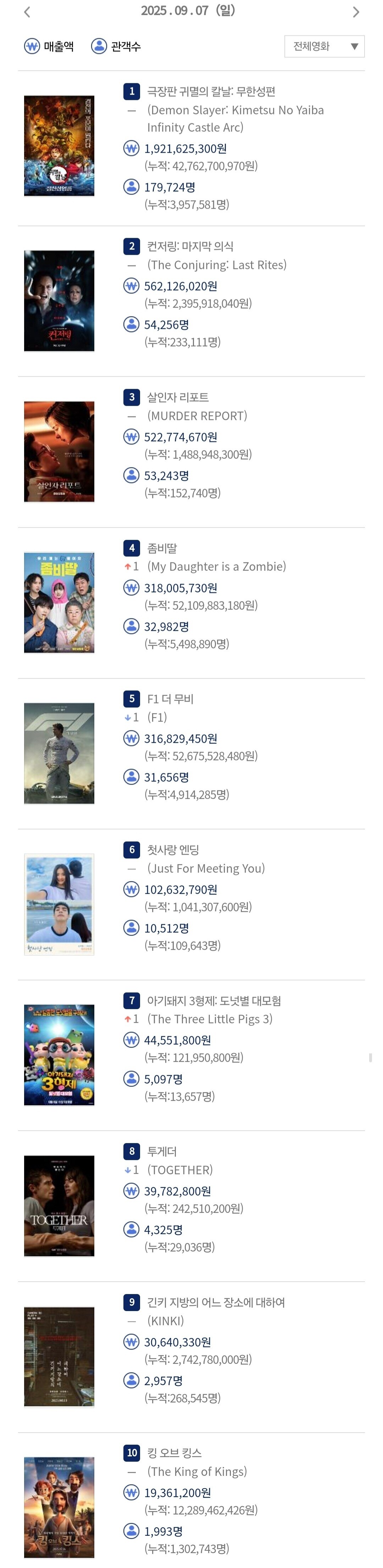The width and height of the screenshot is (383, 1568).
Task: Open 긴키 지방의 어느 장소에 대하여
Action: point(216,1303)
